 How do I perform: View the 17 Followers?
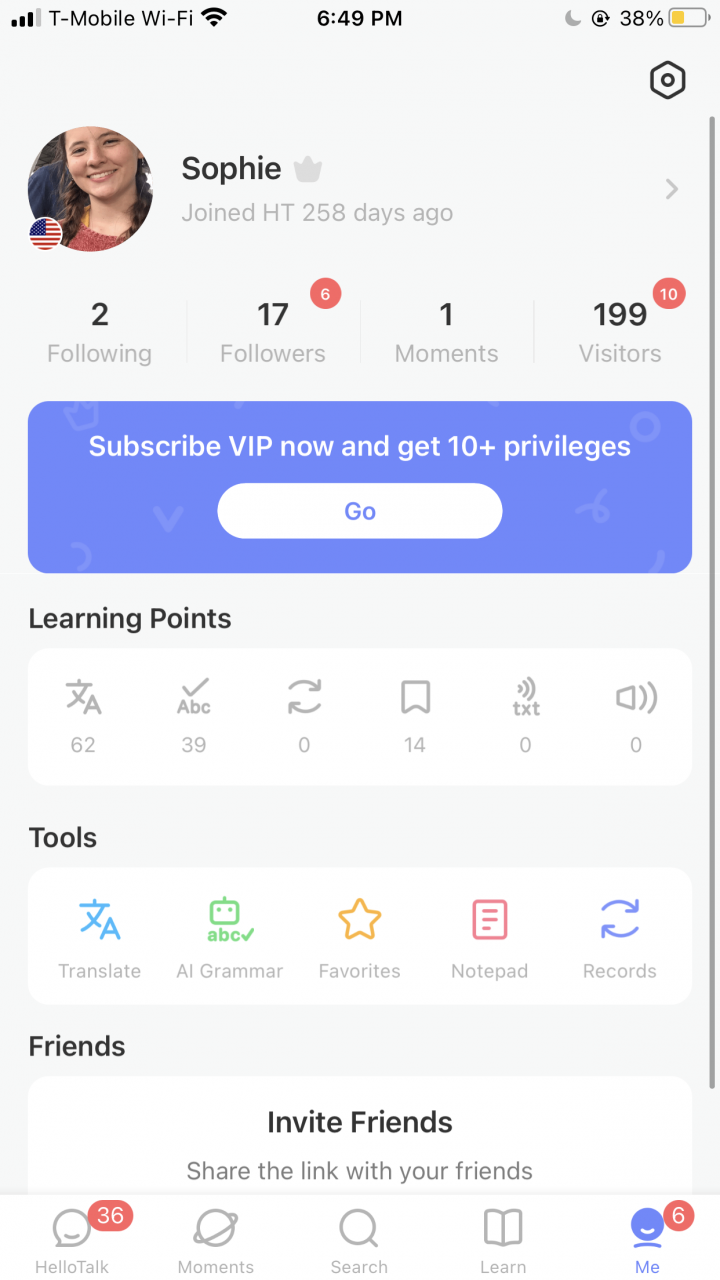pyautogui.click(x=273, y=333)
